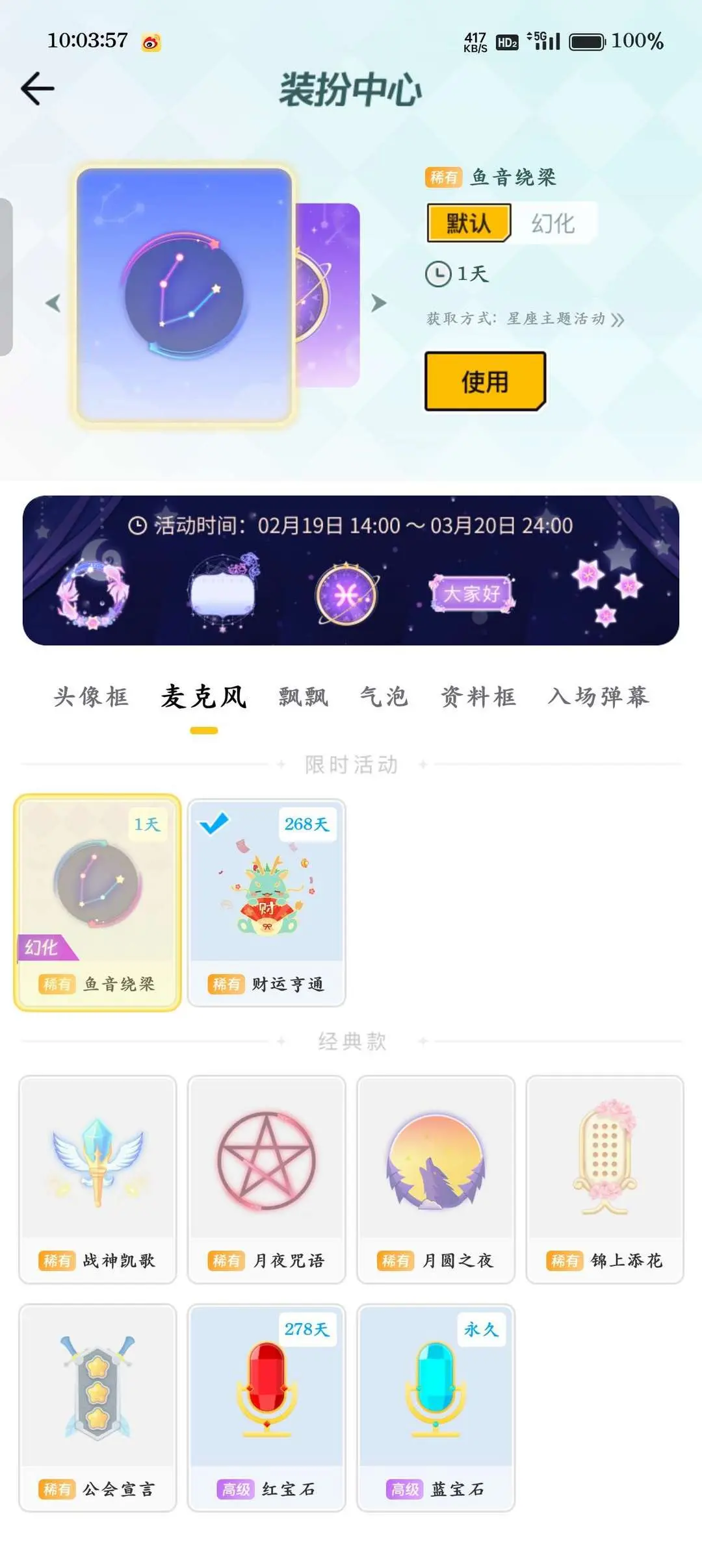Image resolution: width=702 pixels, height=1568 pixels.
Task: Select the 锦上添花 microphone
Action: (x=604, y=1180)
